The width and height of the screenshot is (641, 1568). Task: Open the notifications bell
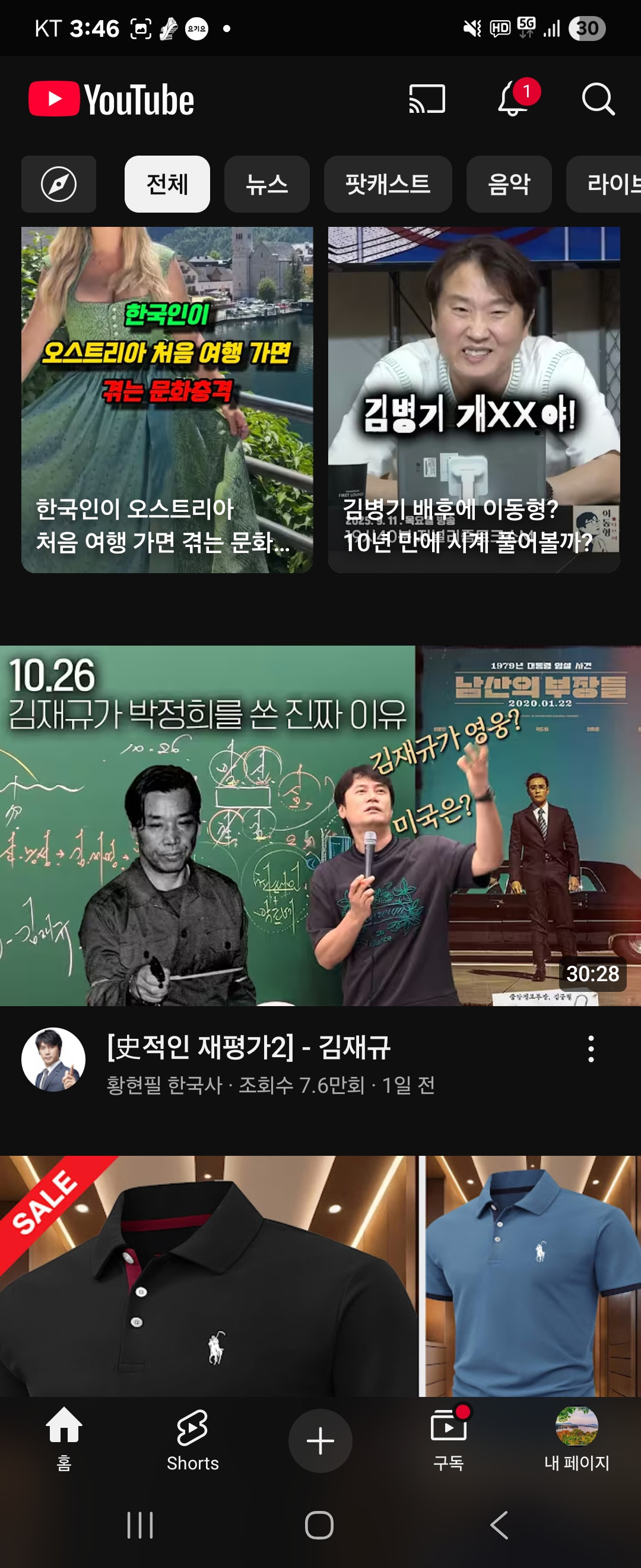[x=513, y=99]
